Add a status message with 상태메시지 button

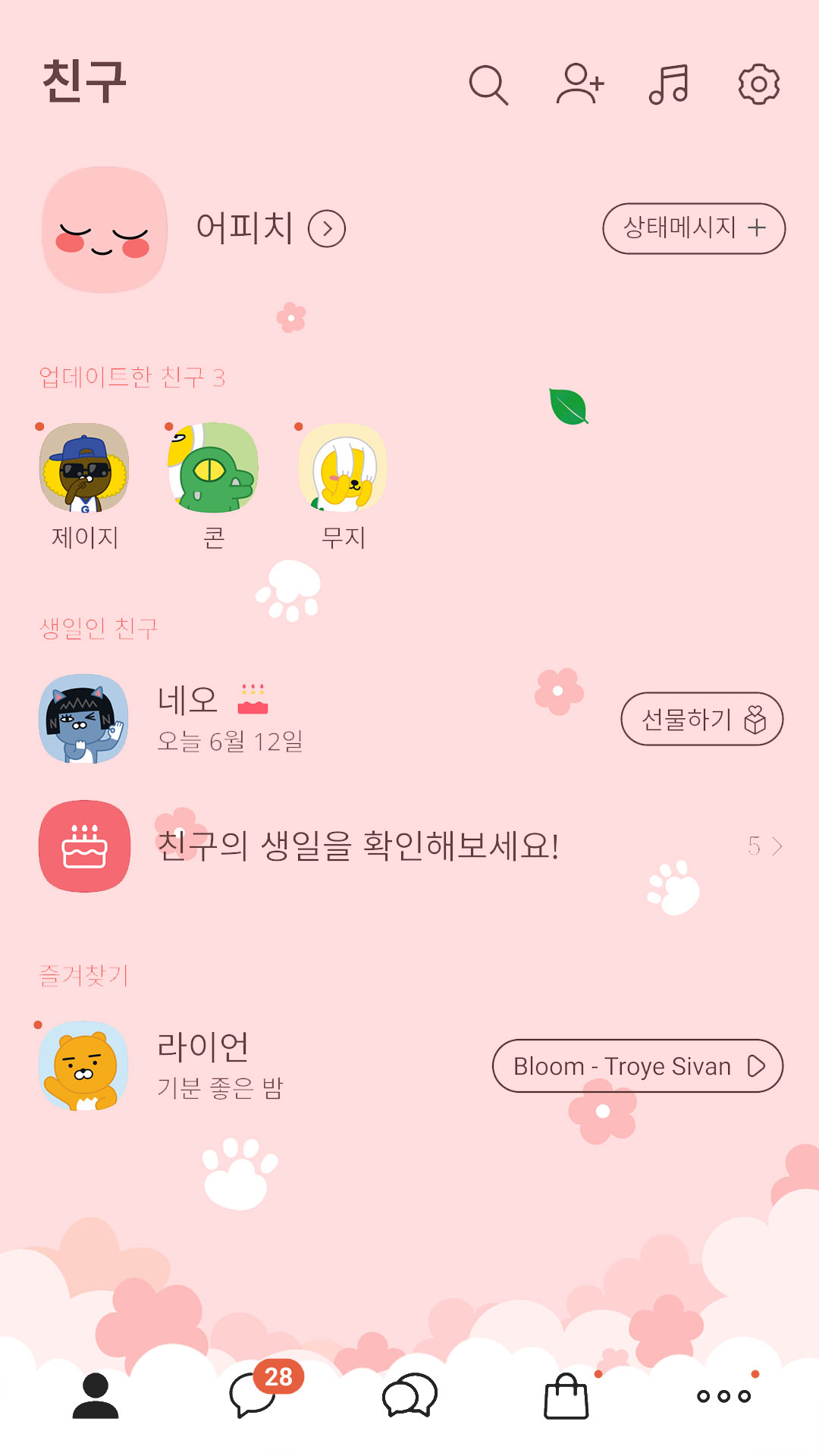(x=694, y=228)
